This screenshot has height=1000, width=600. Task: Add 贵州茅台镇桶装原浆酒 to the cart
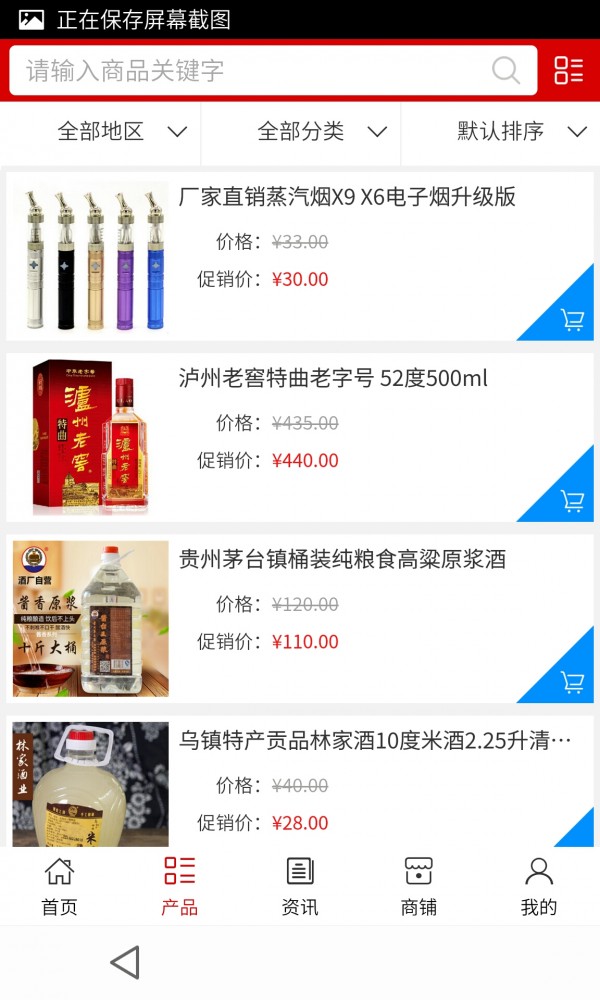572,682
